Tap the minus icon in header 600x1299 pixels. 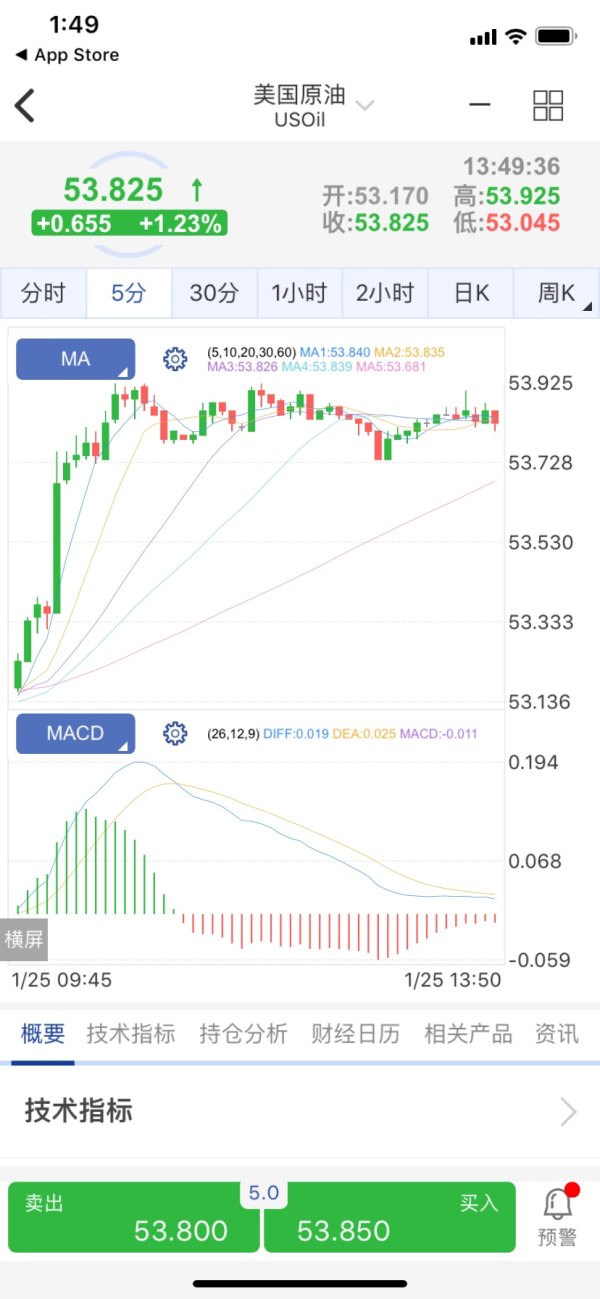point(480,105)
